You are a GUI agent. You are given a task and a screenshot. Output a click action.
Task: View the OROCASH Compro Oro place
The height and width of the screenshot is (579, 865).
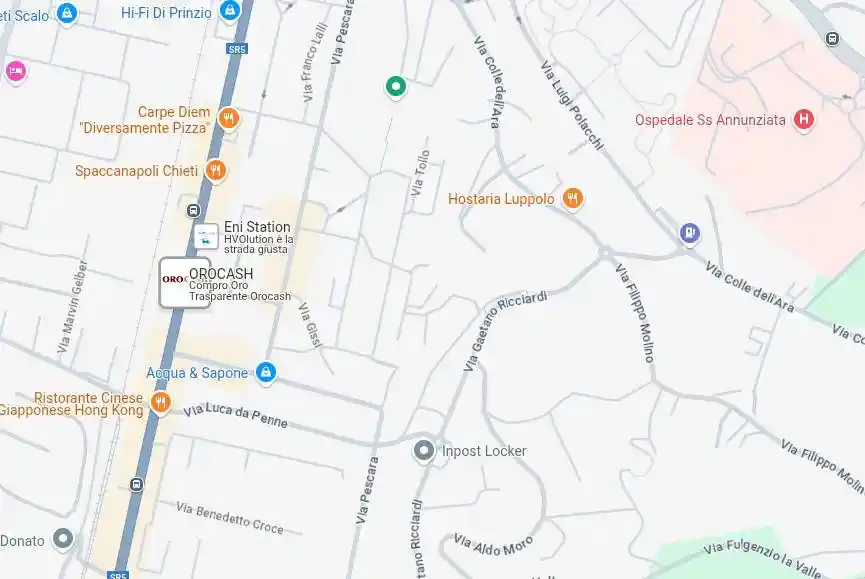coord(185,282)
